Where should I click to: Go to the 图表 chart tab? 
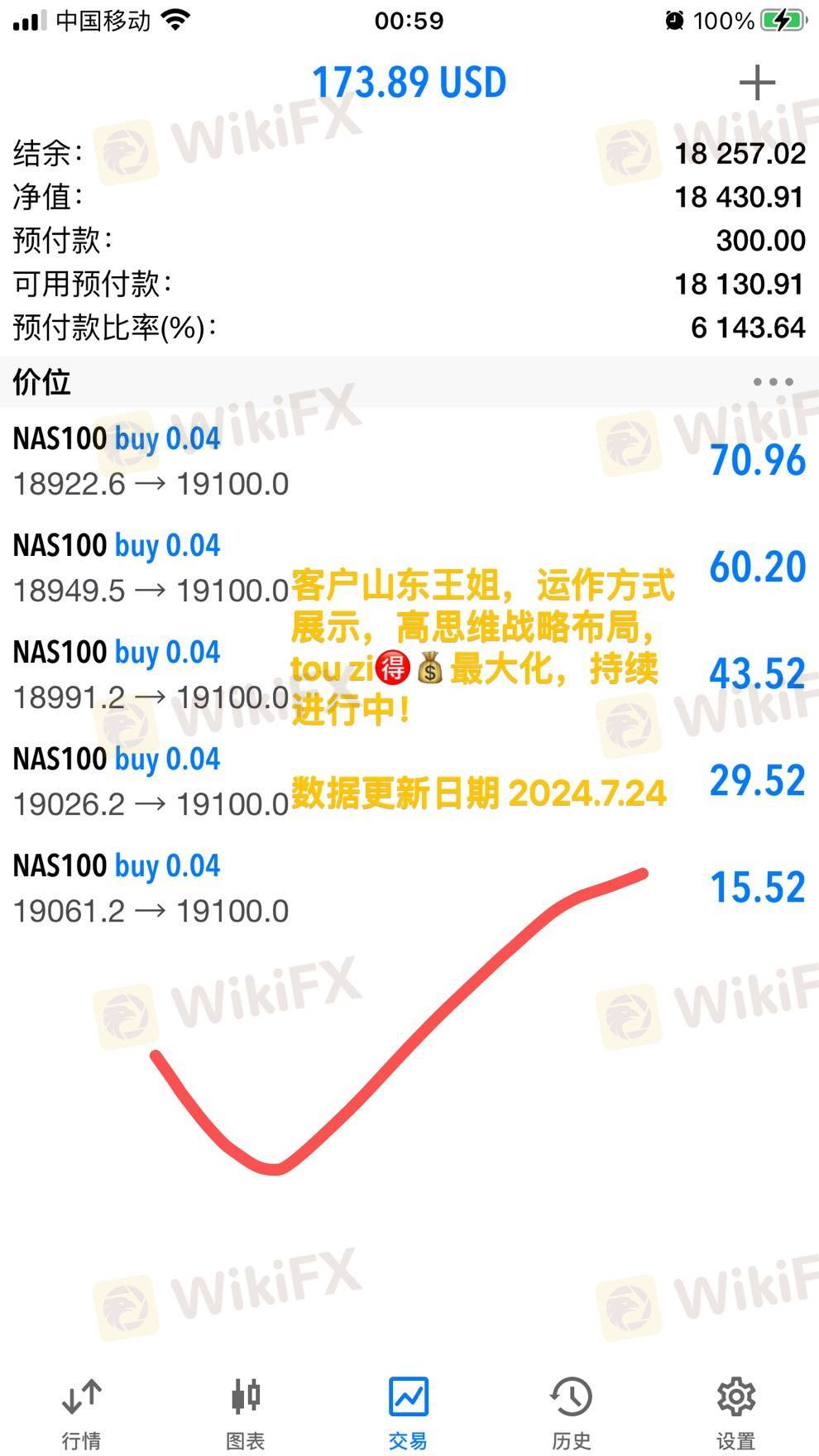pos(245,1413)
